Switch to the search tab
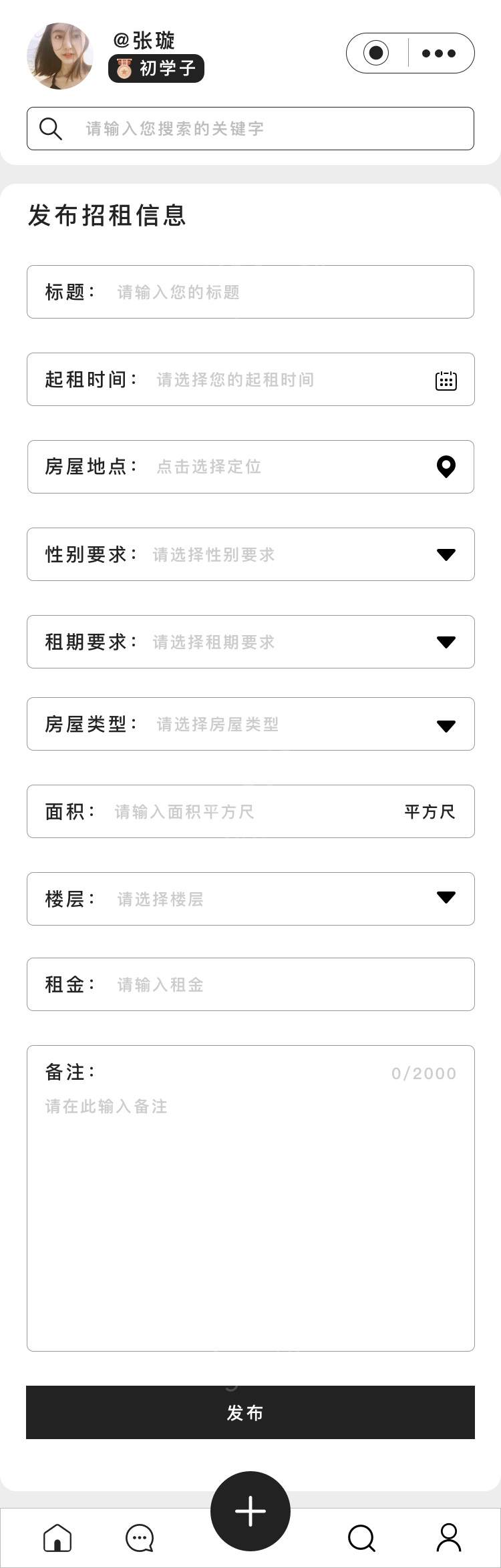The image size is (501, 1568). pyautogui.click(x=361, y=1538)
